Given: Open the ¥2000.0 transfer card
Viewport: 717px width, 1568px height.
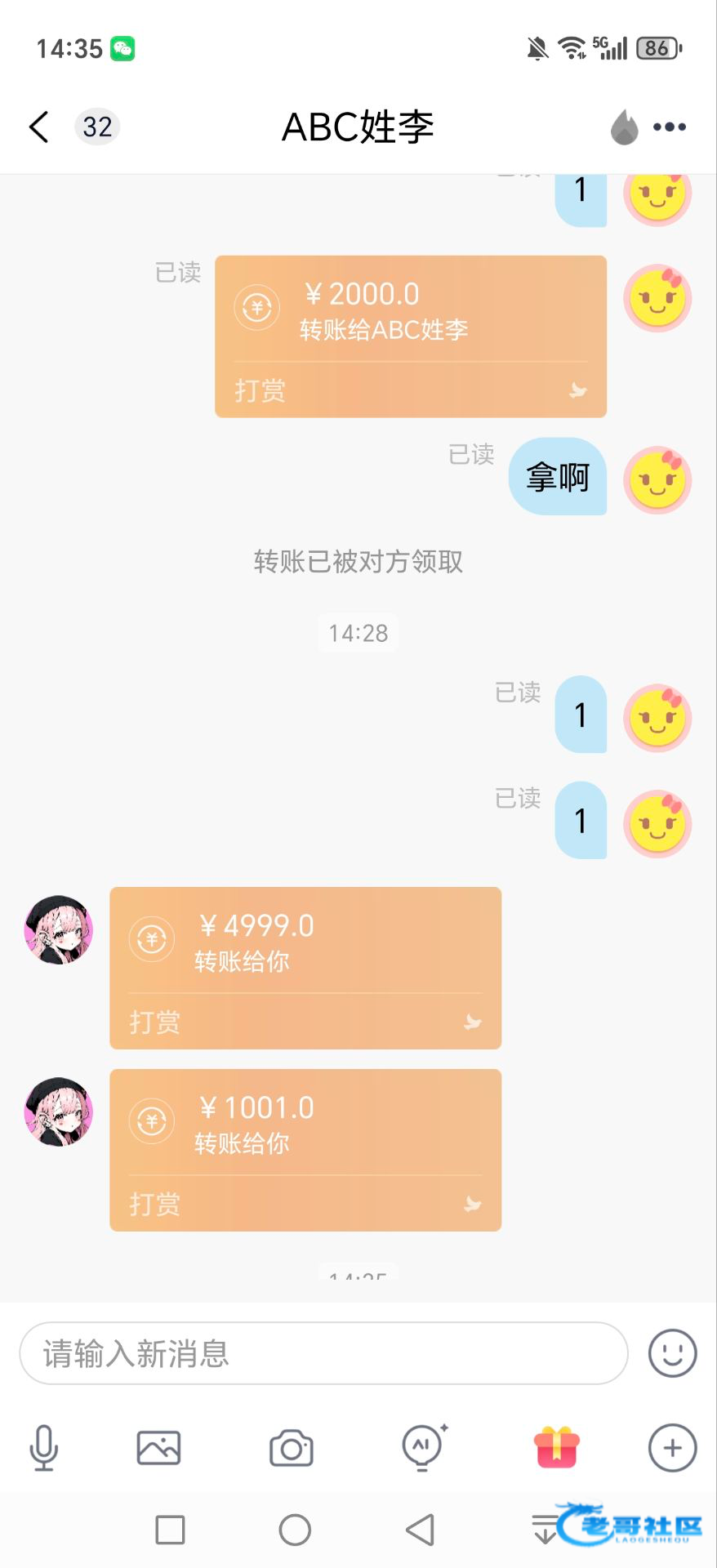Looking at the screenshot, I should tap(411, 336).
